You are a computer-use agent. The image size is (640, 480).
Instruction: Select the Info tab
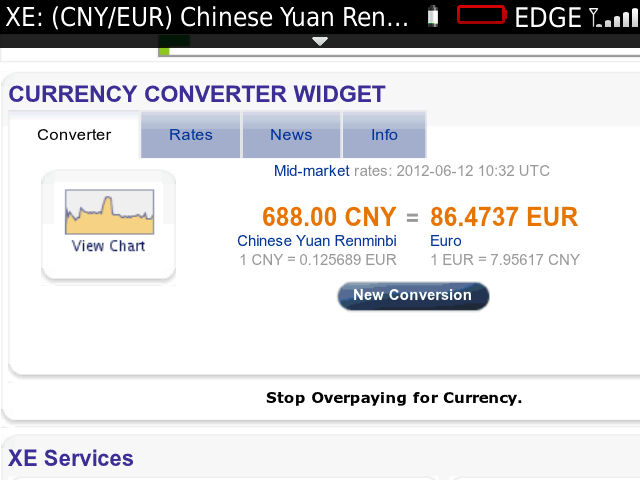coord(384,135)
